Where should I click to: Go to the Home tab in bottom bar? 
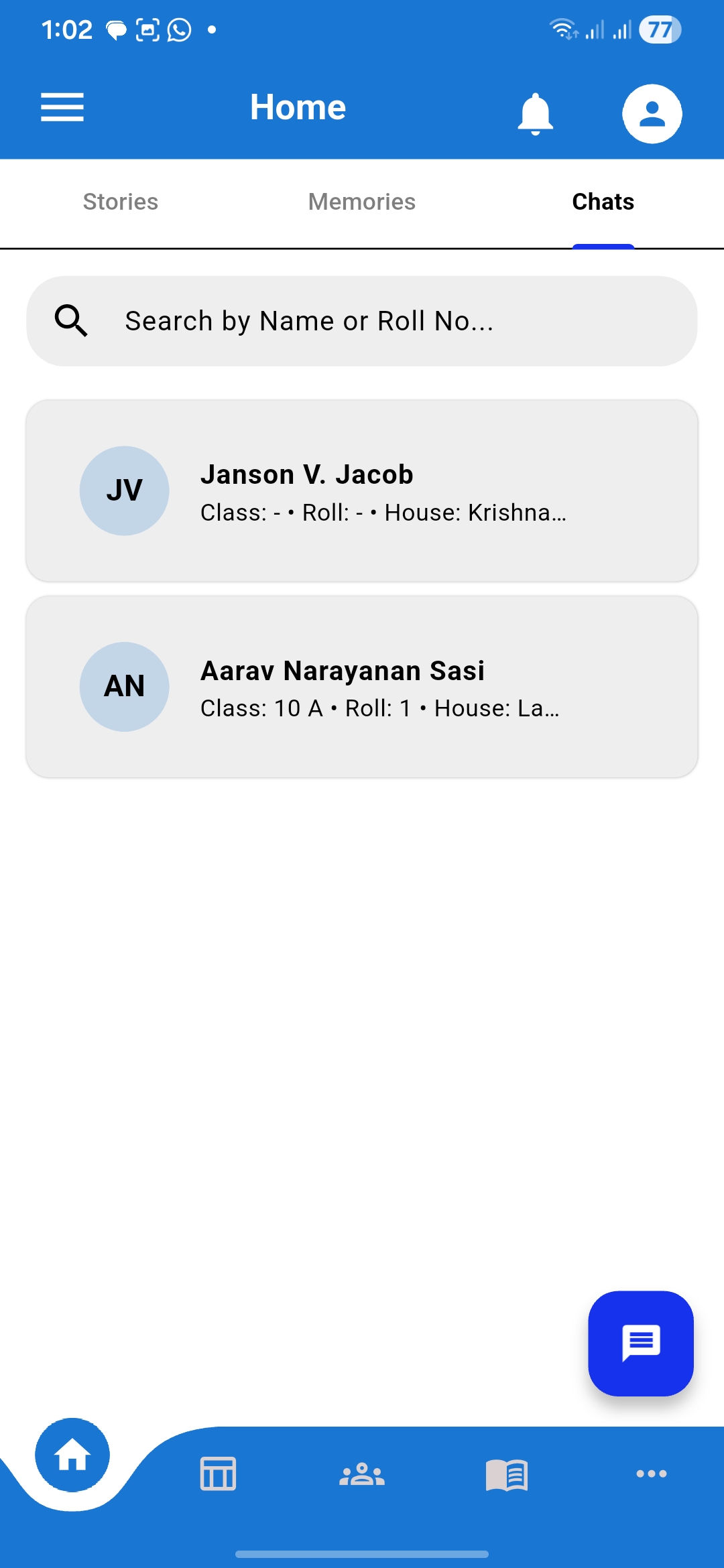tap(72, 1455)
